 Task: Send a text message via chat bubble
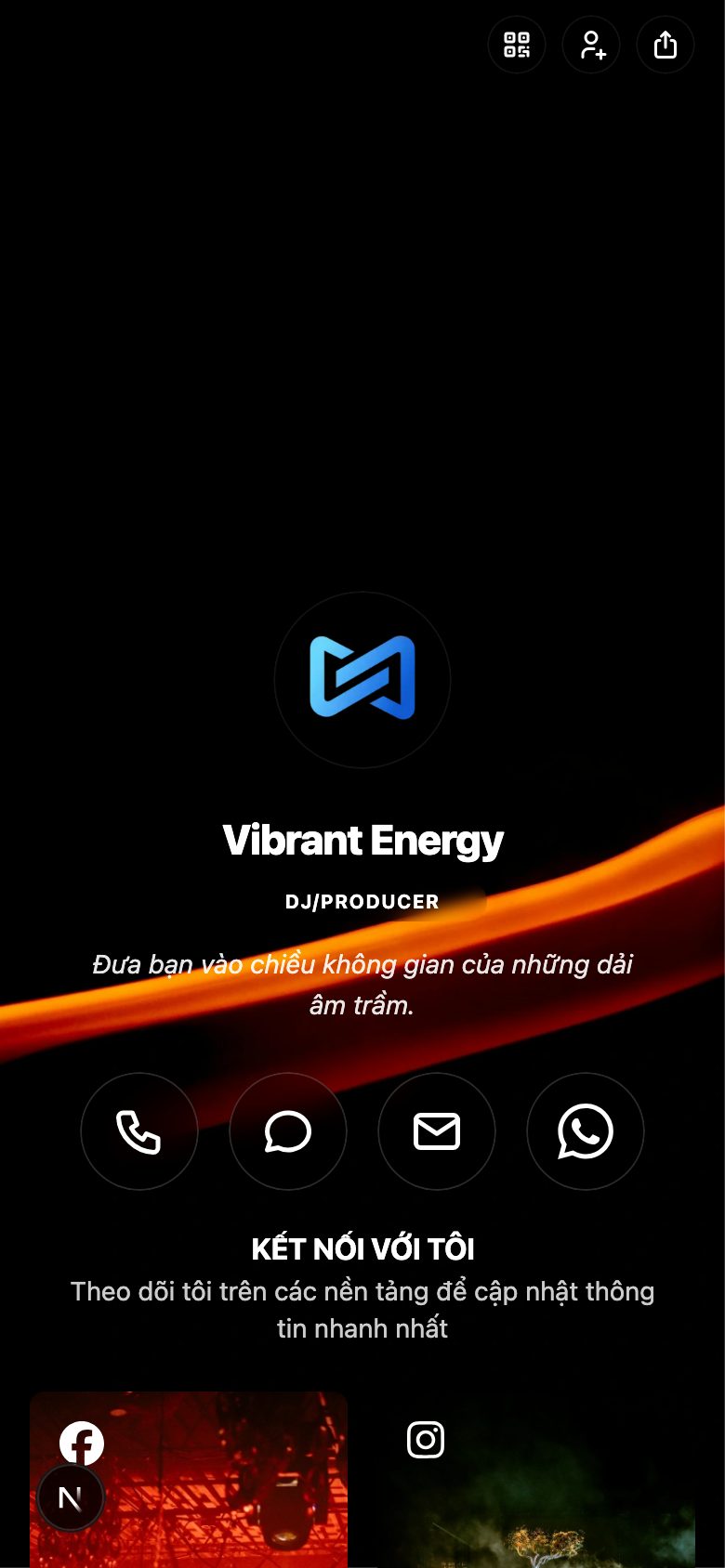coord(288,1131)
